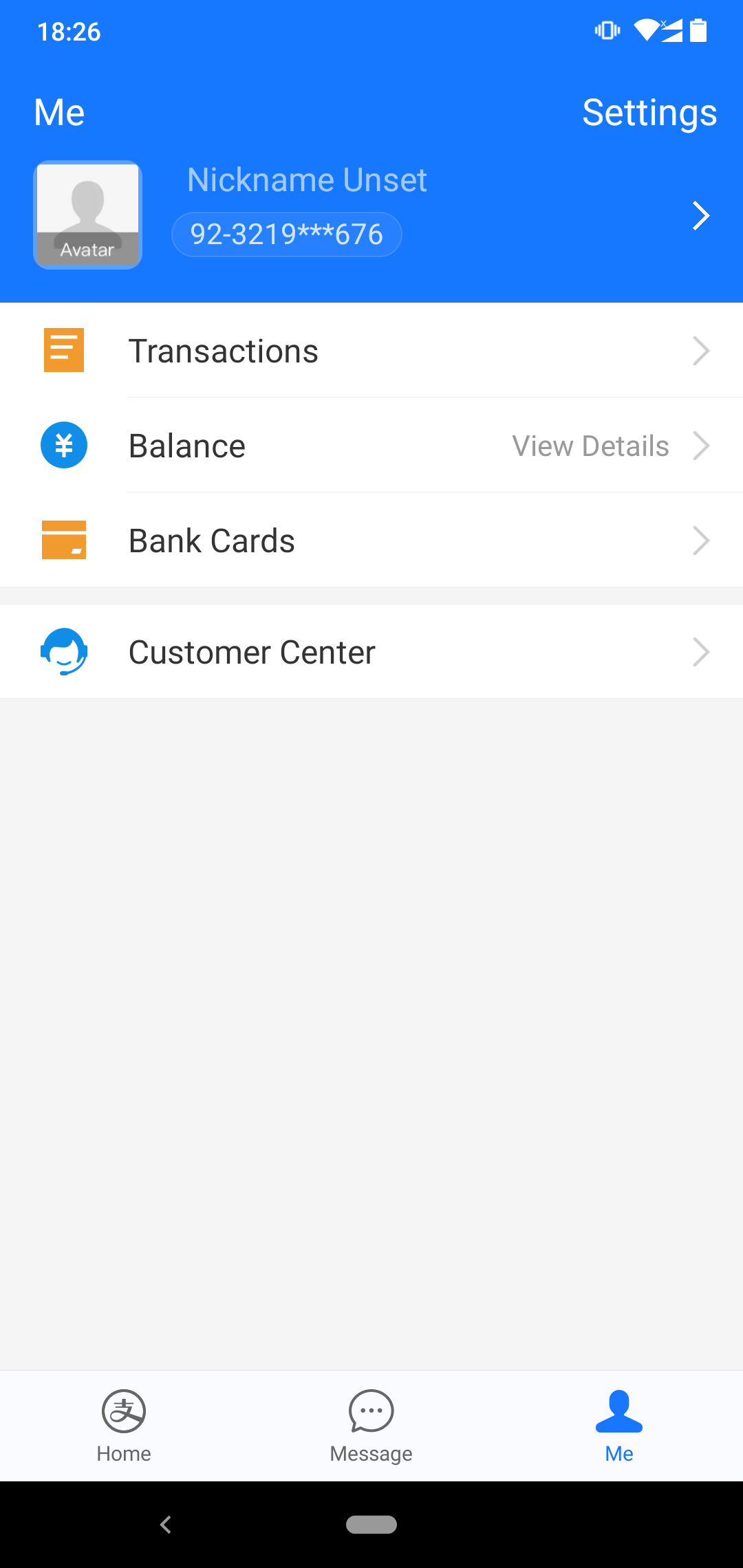Open Settings from the top bar
The height and width of the screenshot is (1568, 743).
(649, 112)
